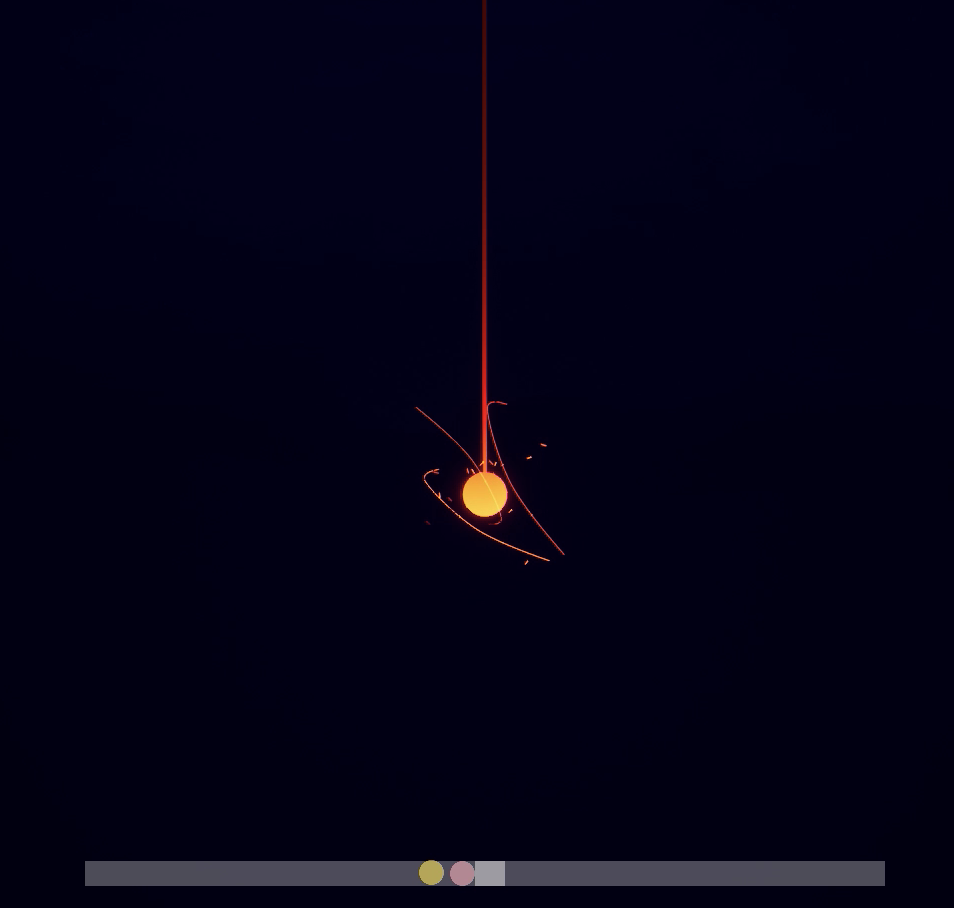Tap the yellow circle on the bottom bar

(x=431, y=873)
